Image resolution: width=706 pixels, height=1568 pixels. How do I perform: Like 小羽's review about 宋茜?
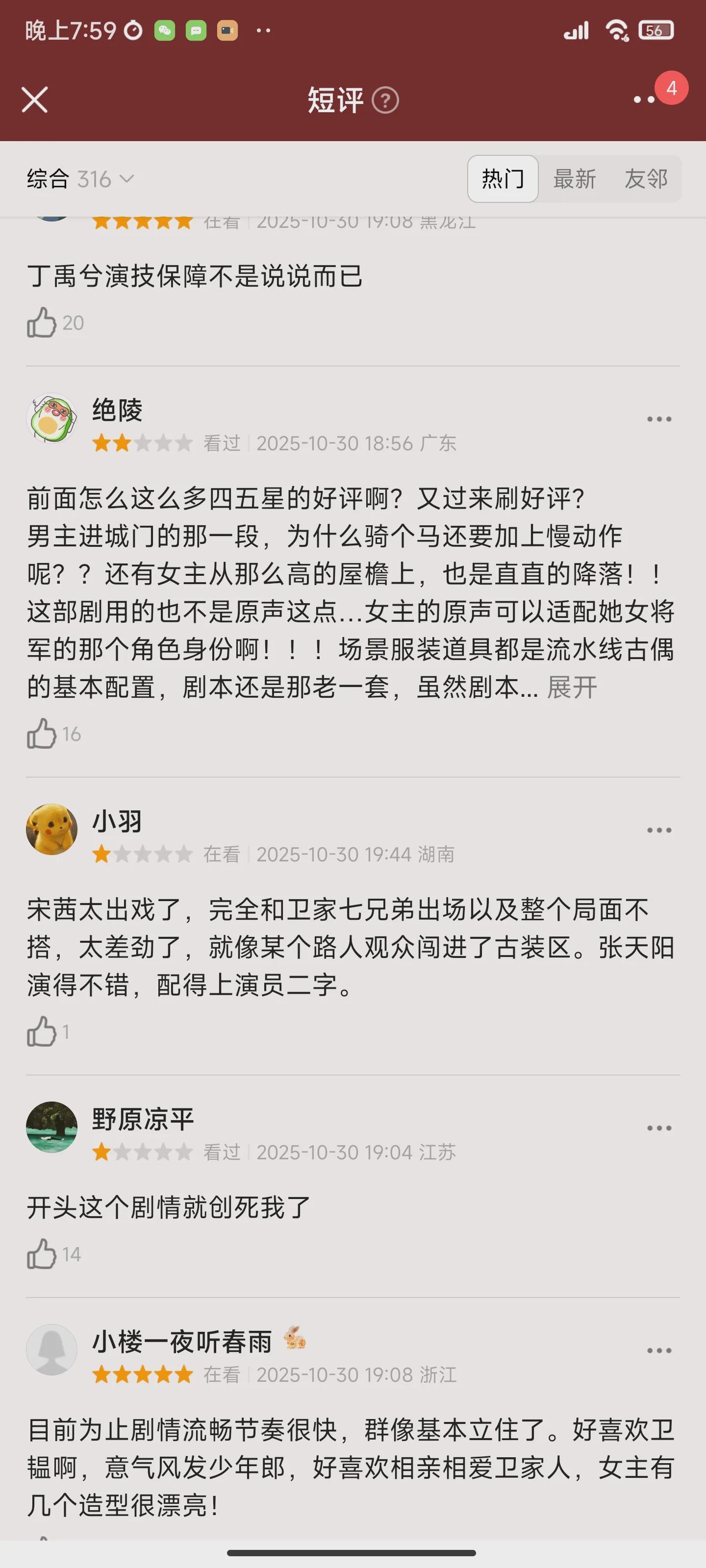point(41,1032)
